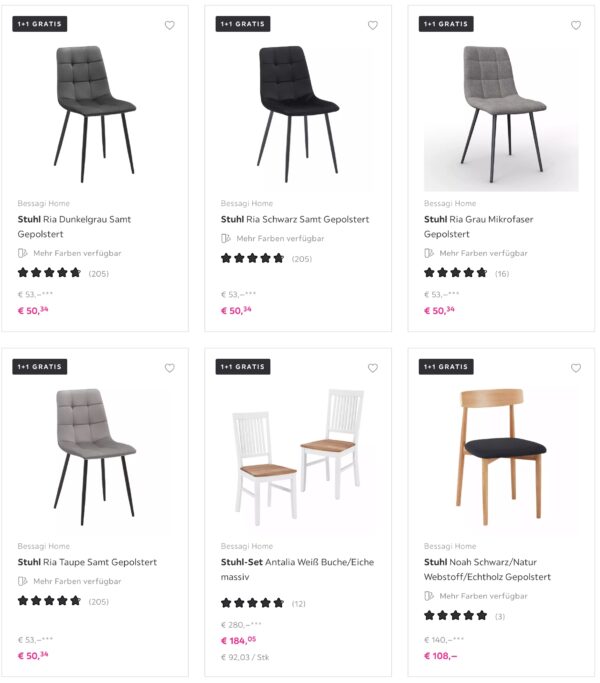
Task: View Stuhl Ria Taupe Samt product
Action: pyautogui.click(x=87, y=562)
